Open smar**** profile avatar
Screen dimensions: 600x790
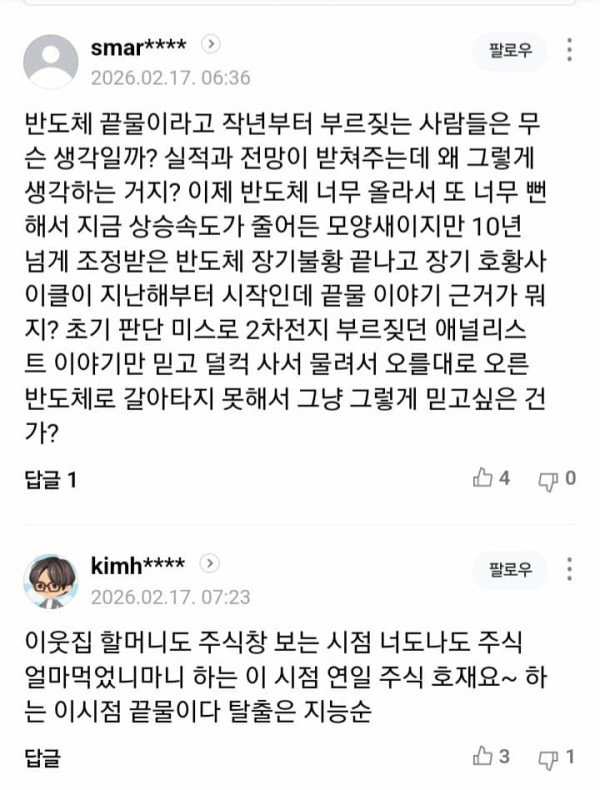[x=50, y=61]
